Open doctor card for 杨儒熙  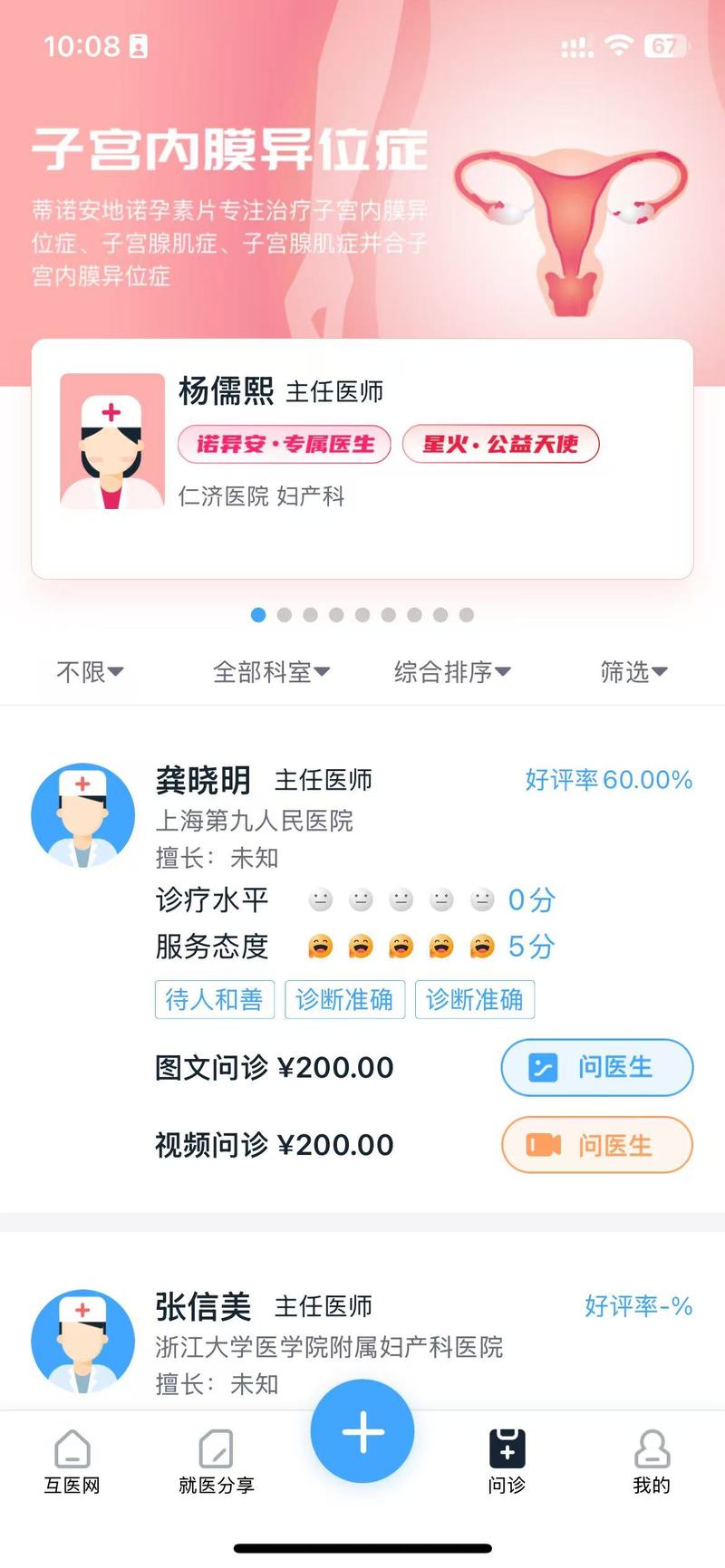[x=362, y=458]
